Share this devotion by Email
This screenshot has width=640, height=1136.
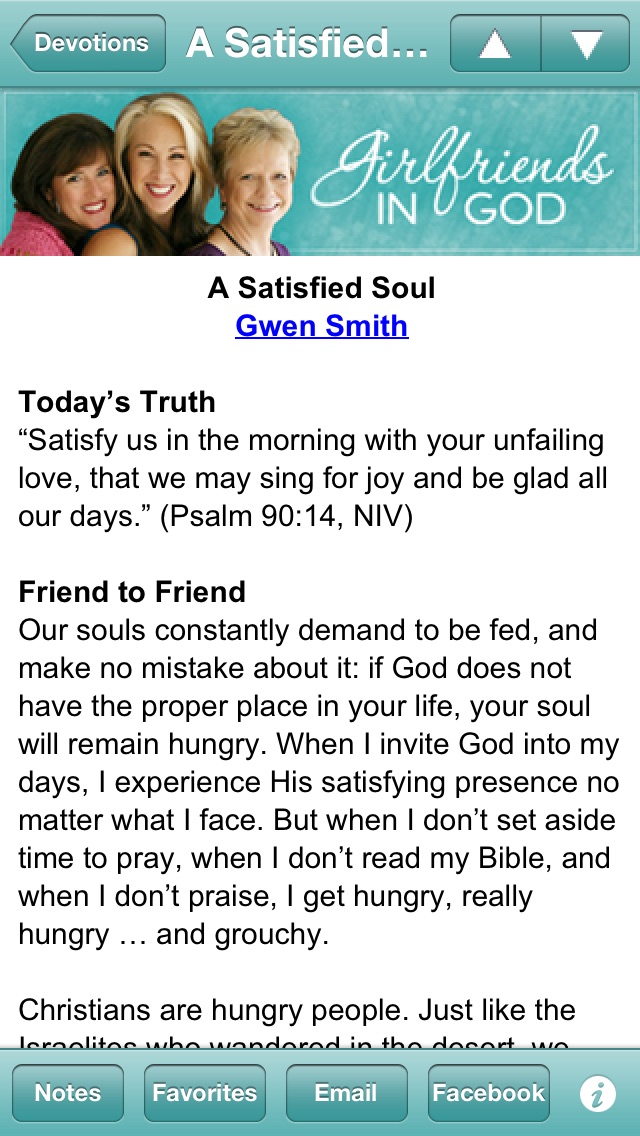point(346,1093)
